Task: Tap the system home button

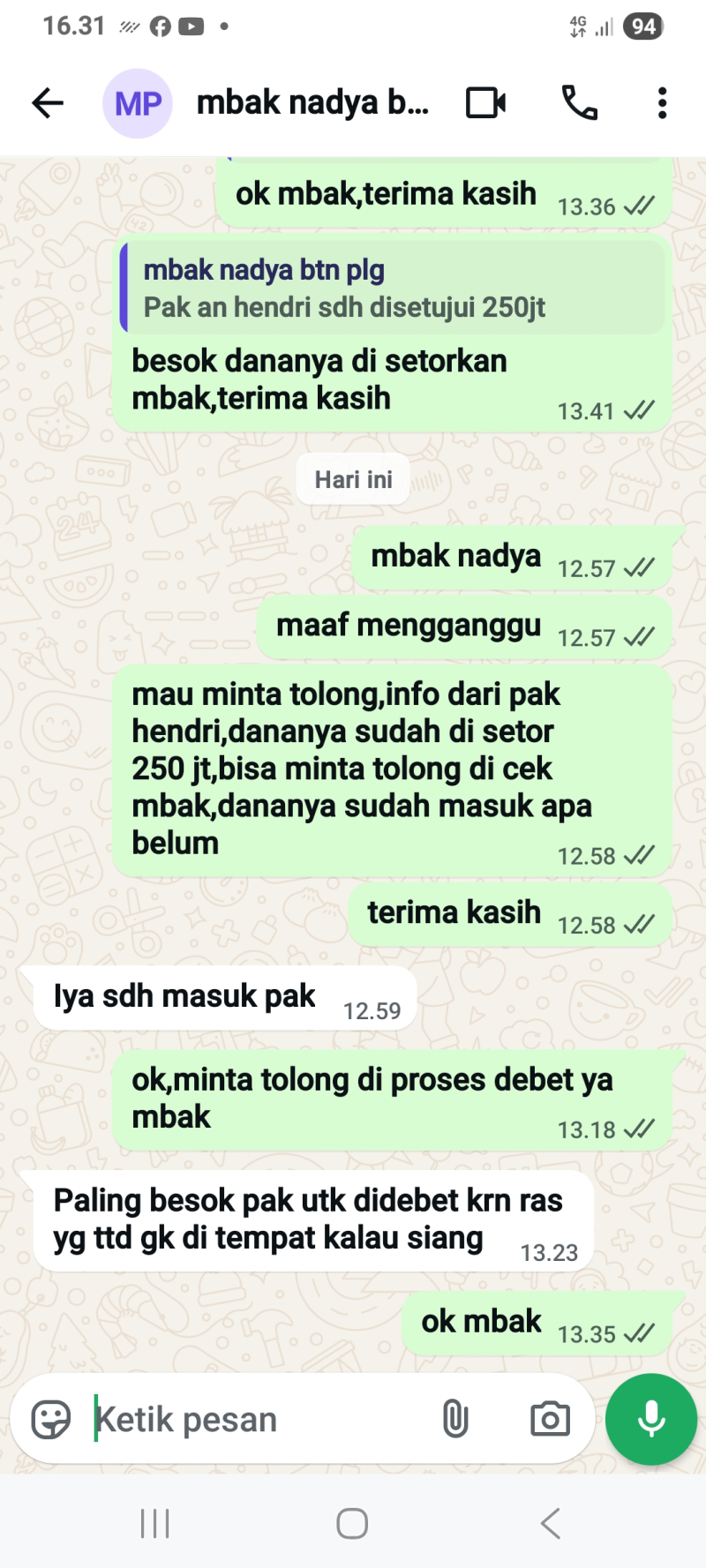Action: point(352,1524)
